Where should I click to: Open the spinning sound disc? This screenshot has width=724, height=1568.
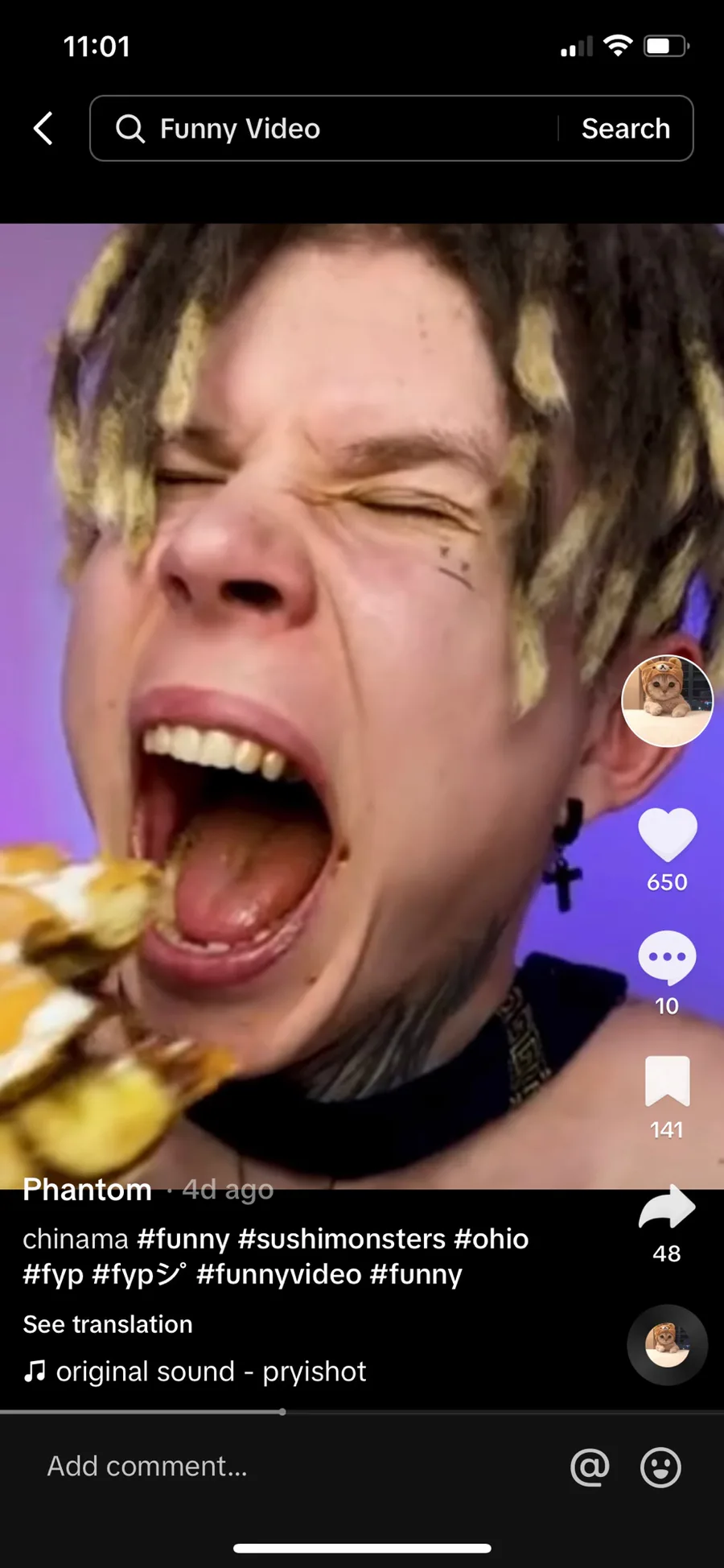667,1345
